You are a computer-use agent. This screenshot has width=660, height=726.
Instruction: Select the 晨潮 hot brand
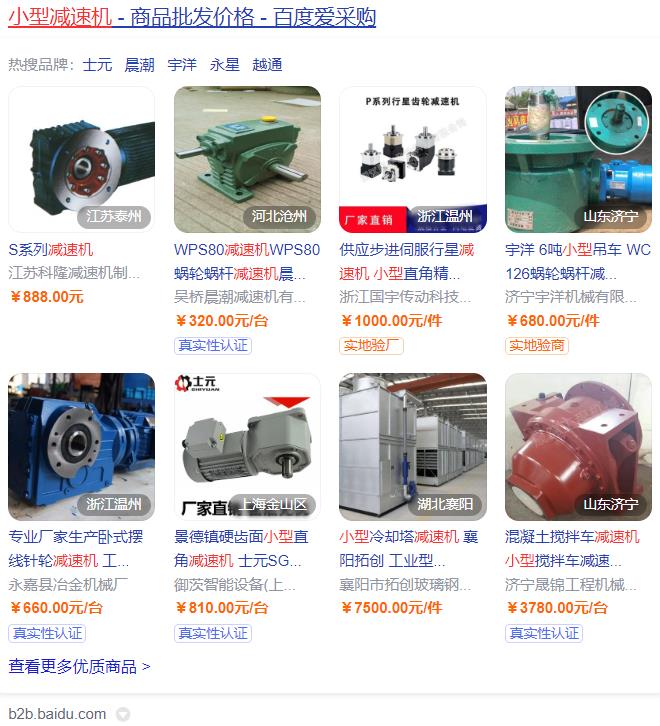(139, 65)
